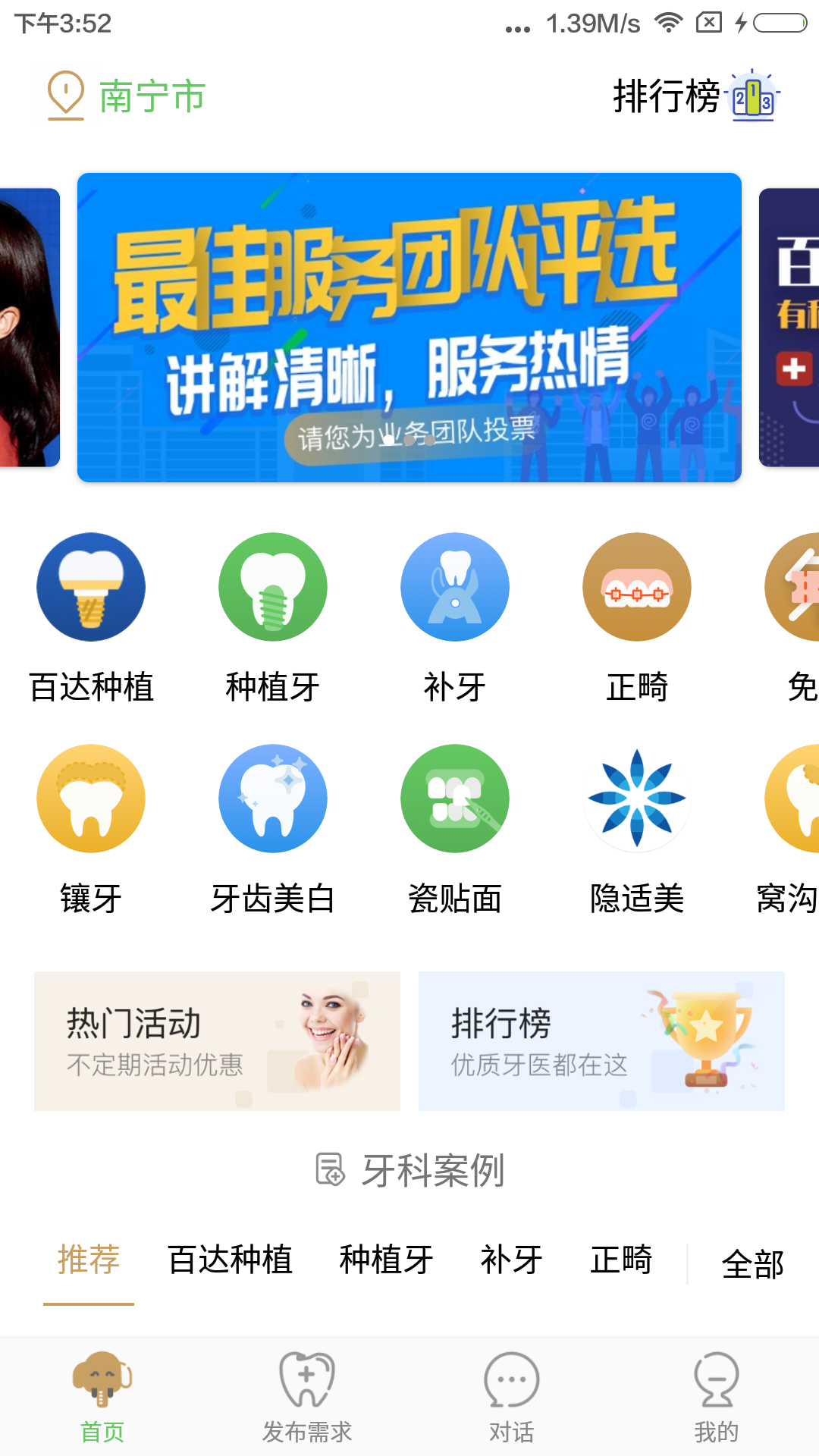
Task: Tap the 补牙 filling service icon
Action: [x=454, y=586]
